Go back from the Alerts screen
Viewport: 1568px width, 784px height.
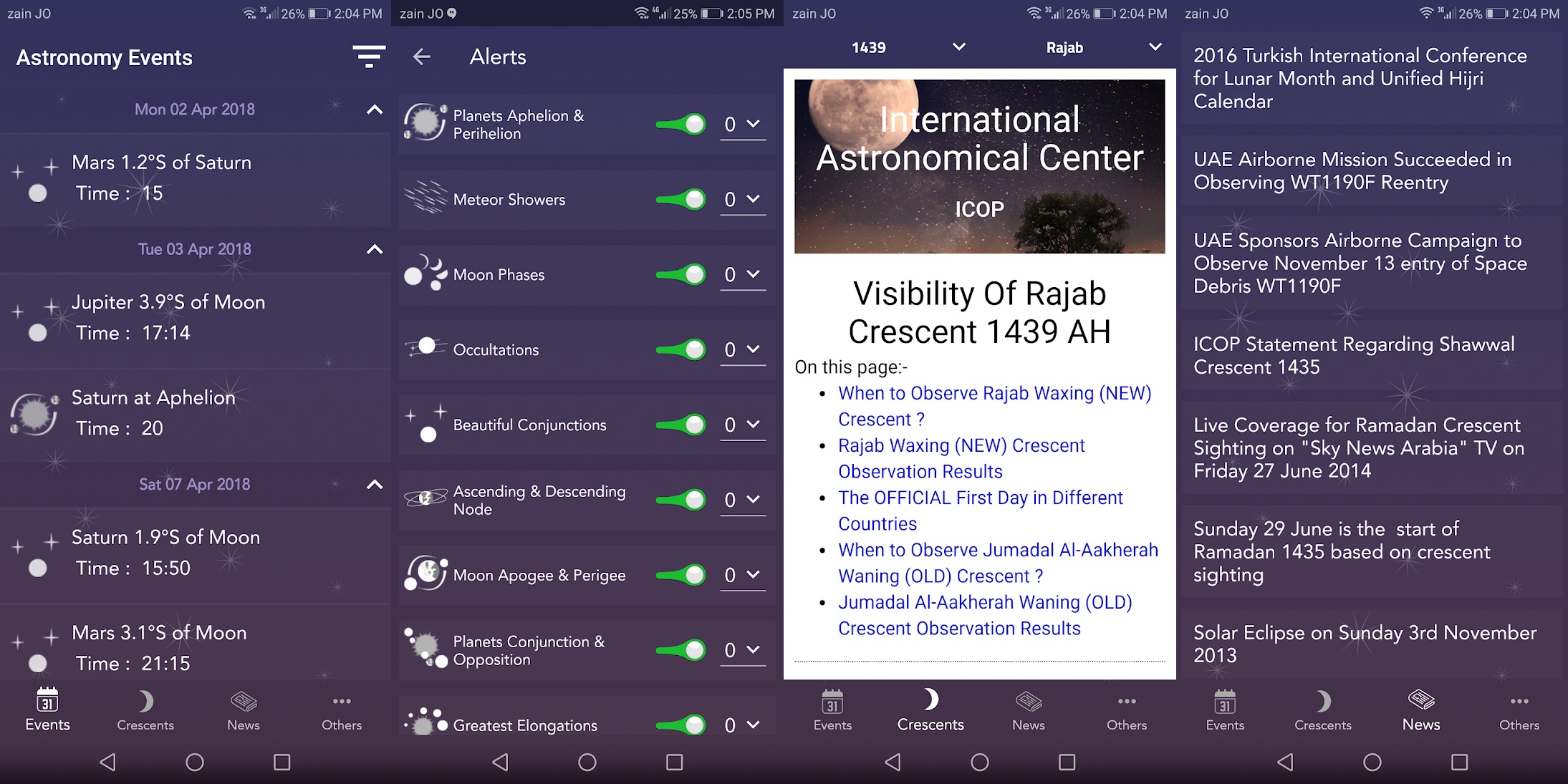click(x=422, y=57)
